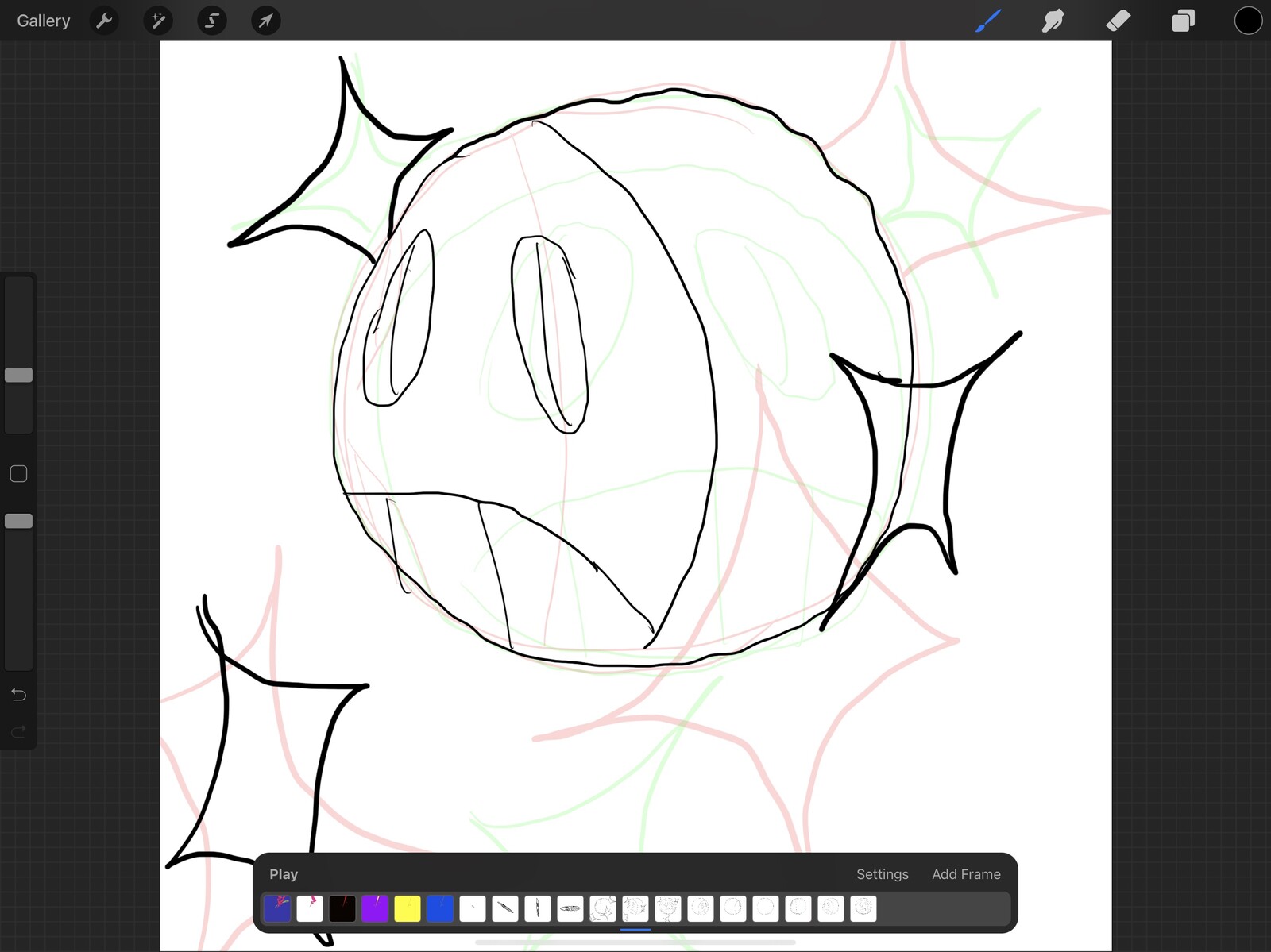Activate the Transform arrow tool

click(x=265, y=21)
